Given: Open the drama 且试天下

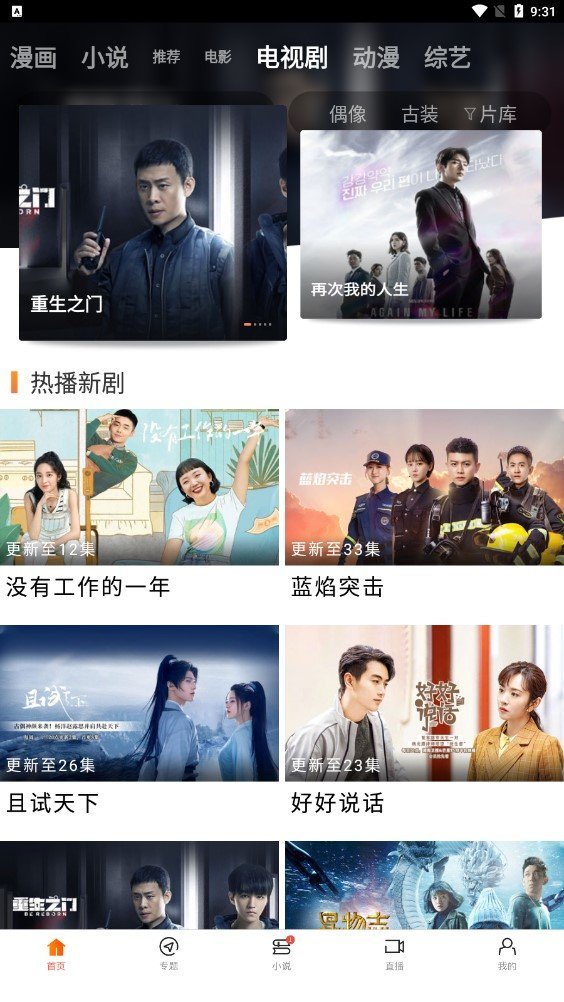Looking at the screenshot, I should [139, 721].
